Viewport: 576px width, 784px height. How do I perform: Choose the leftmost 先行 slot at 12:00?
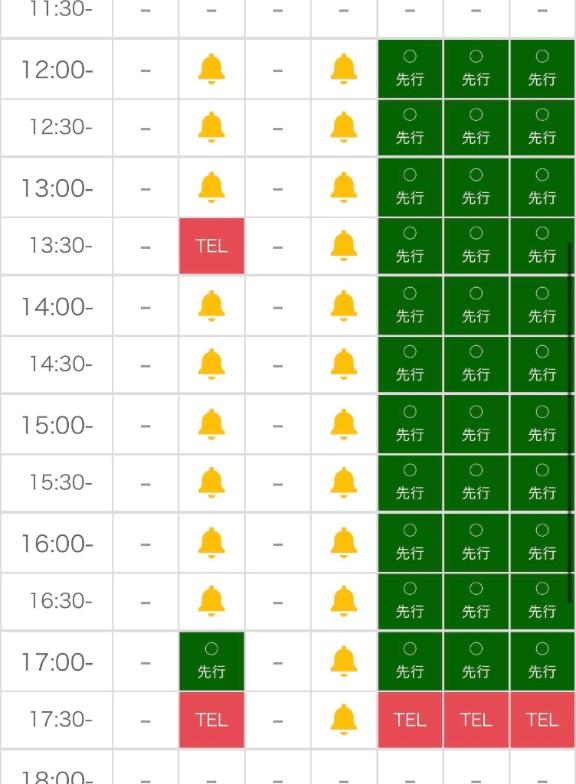coord(410,69)
